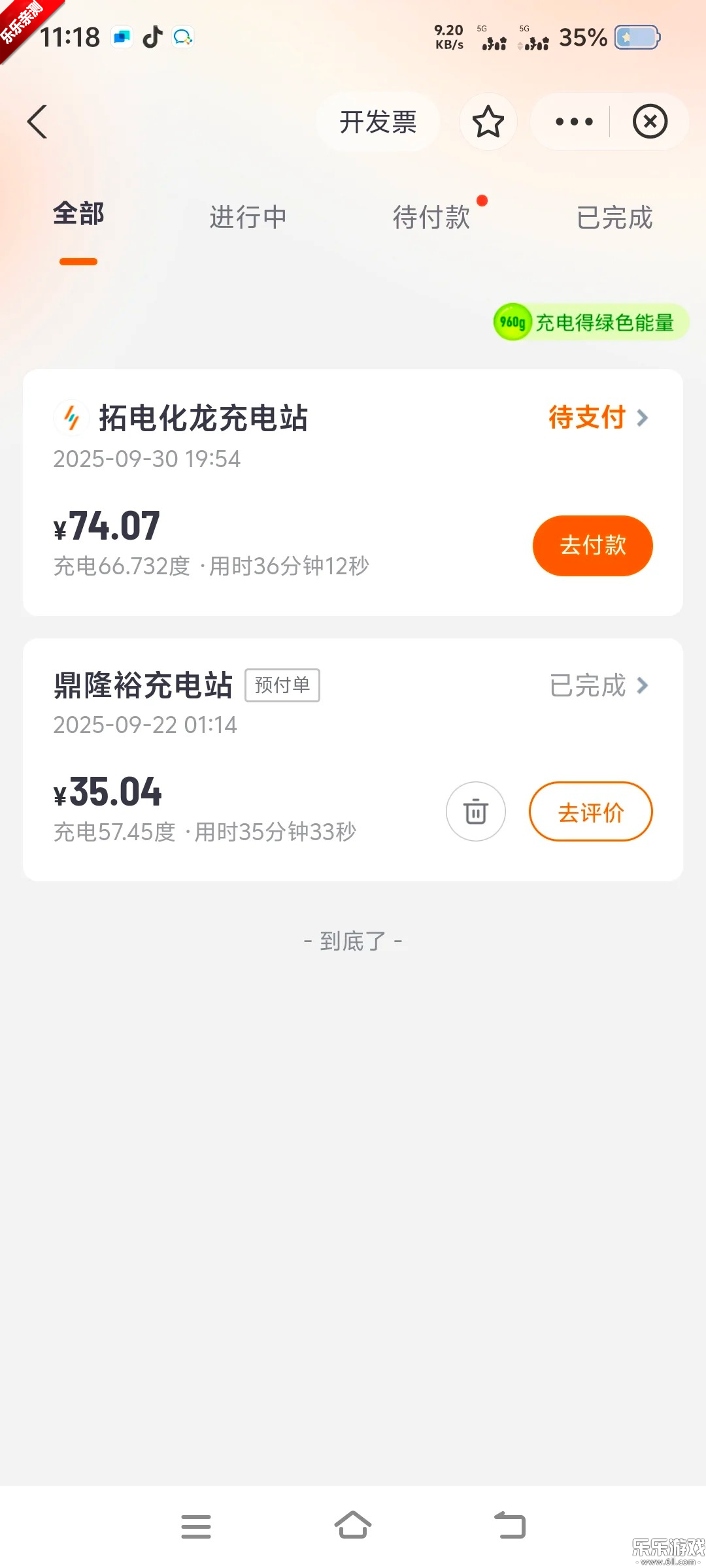The image size is (706, 1568).
Task: Tap the 预付单 label on the completed order
Action: click(282, 685)
